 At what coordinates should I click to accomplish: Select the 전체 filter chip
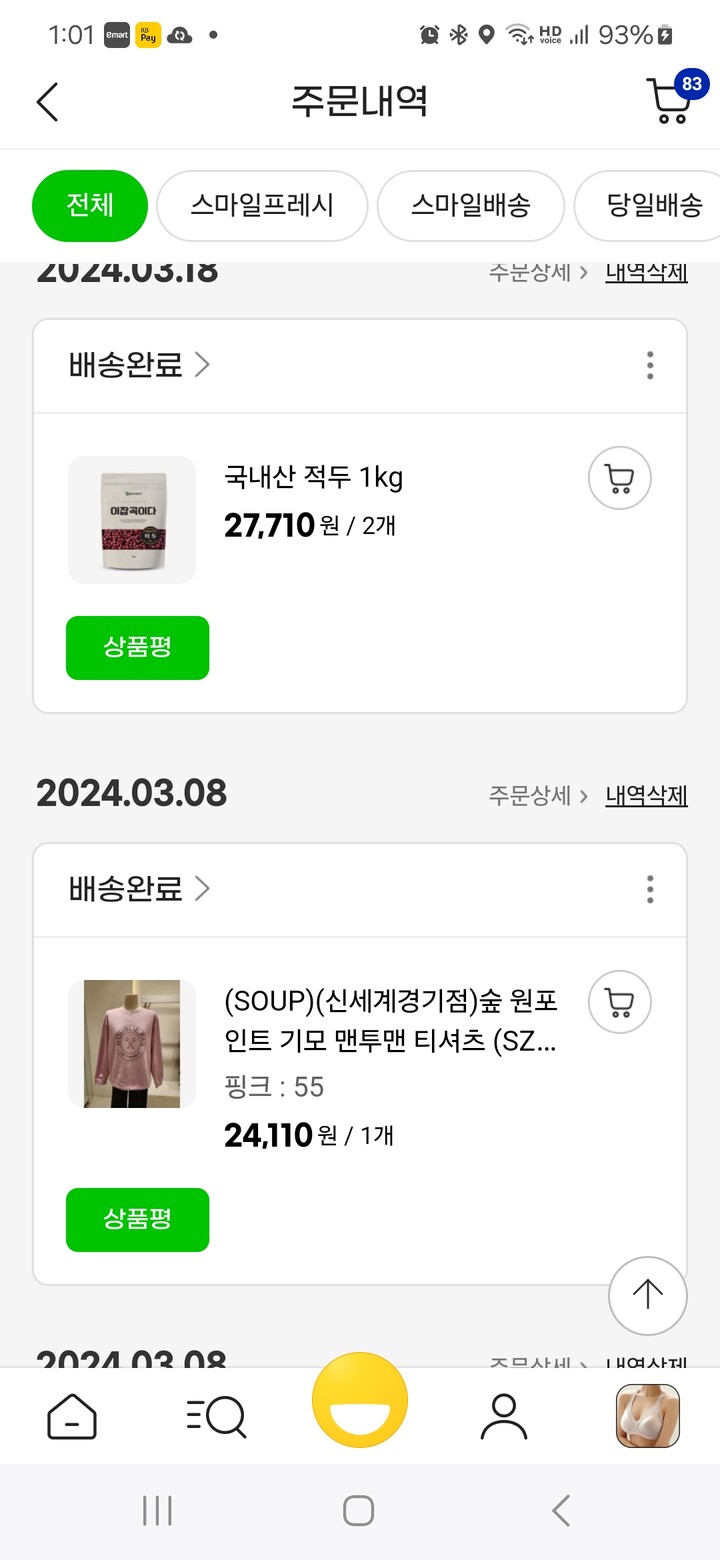coord(90,205)
